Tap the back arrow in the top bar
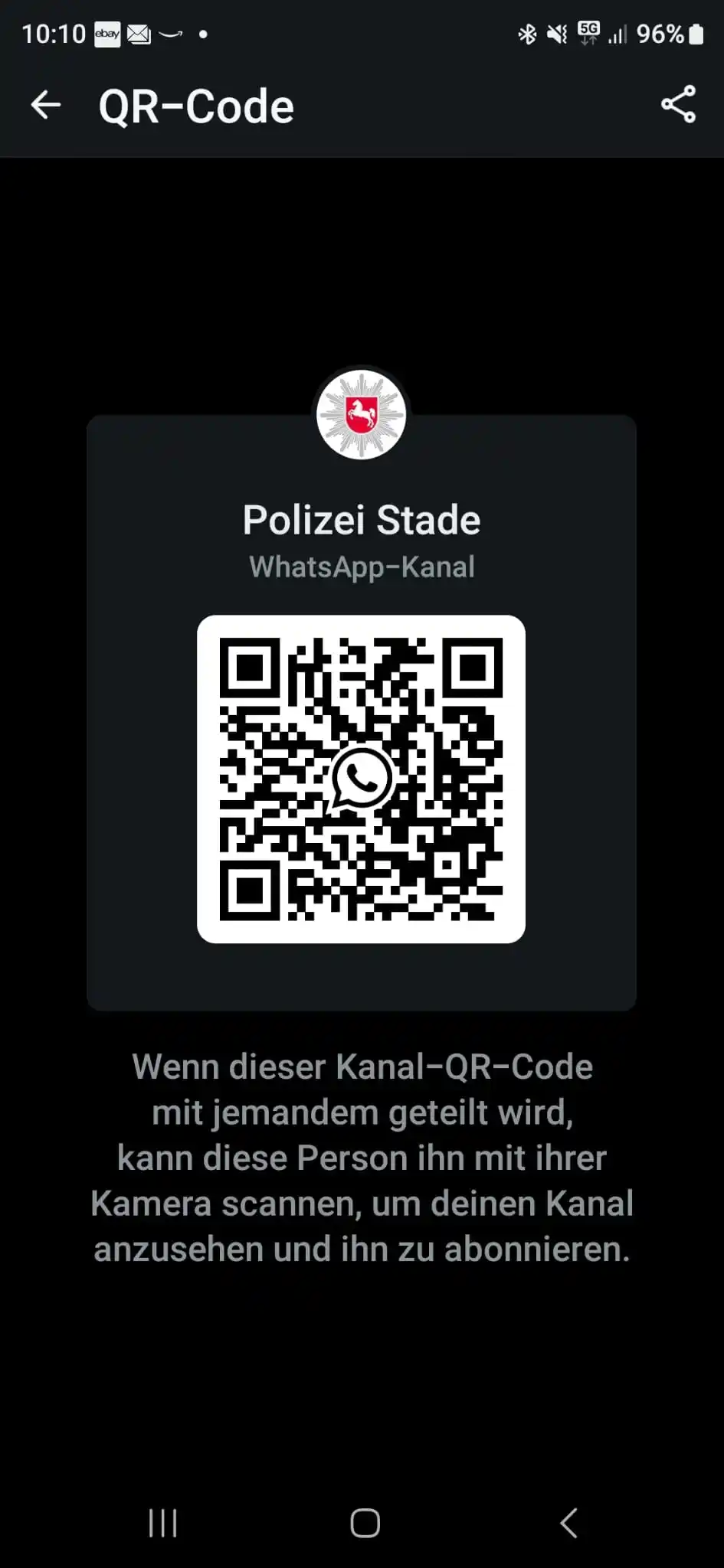Viewport: 724px width, 1568px height. pyautogui.click(x=46, y=105)
